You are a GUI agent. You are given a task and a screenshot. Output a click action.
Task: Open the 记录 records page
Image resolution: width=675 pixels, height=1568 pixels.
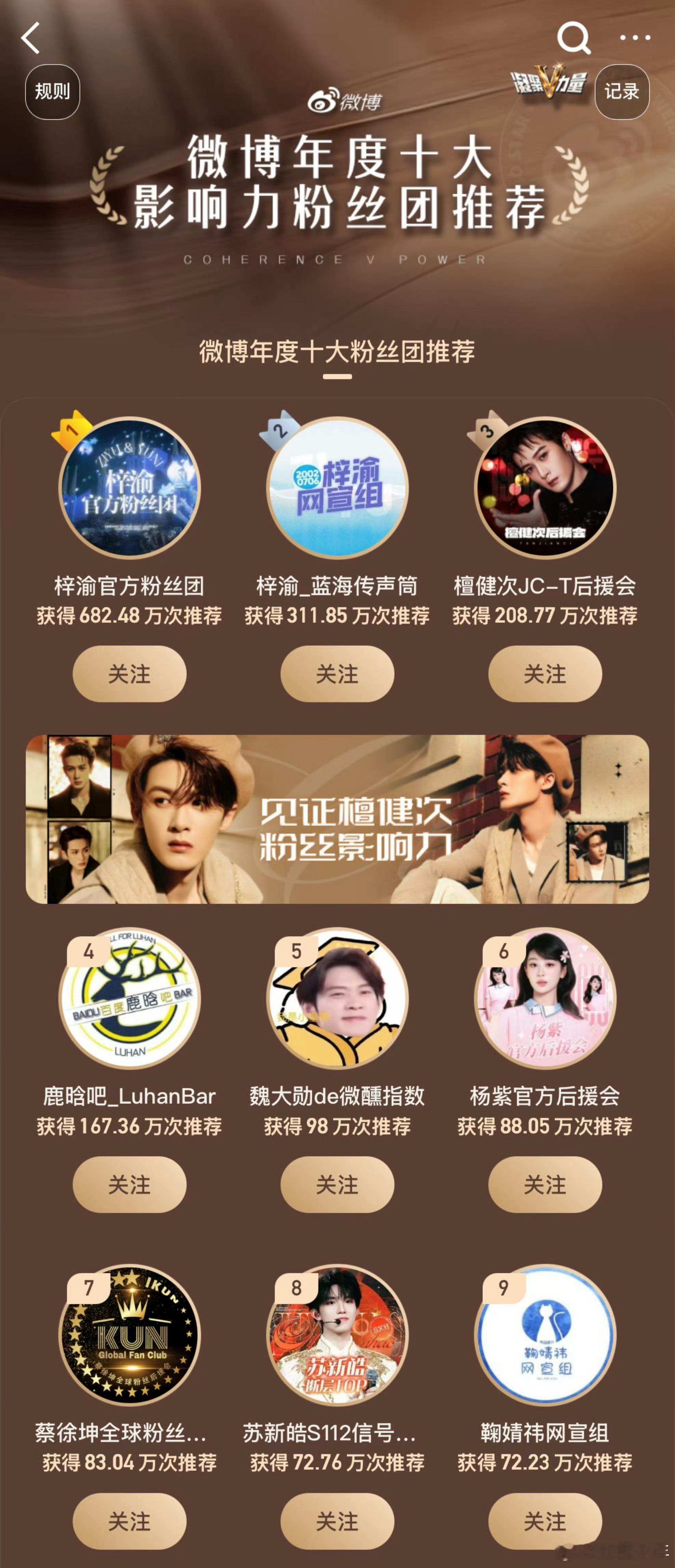coord(622,92)
